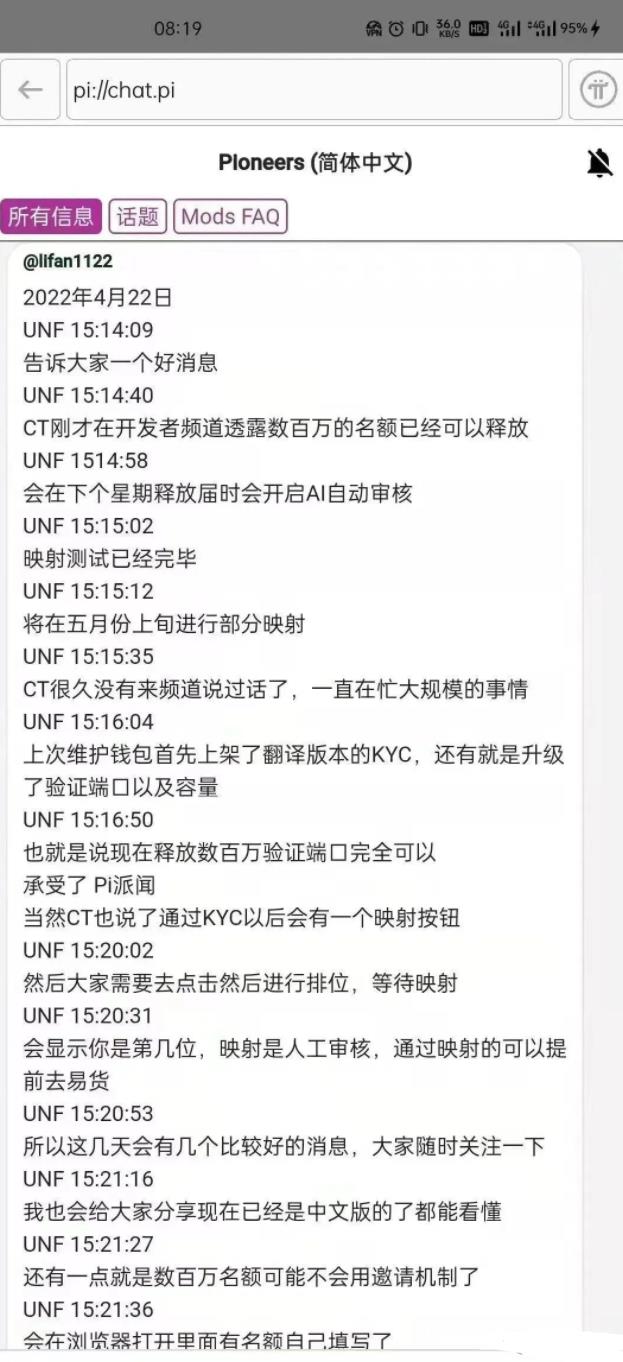The image size is (623, 1362).
Task: Toggle the muted notification bell
Action: point(599,163)
